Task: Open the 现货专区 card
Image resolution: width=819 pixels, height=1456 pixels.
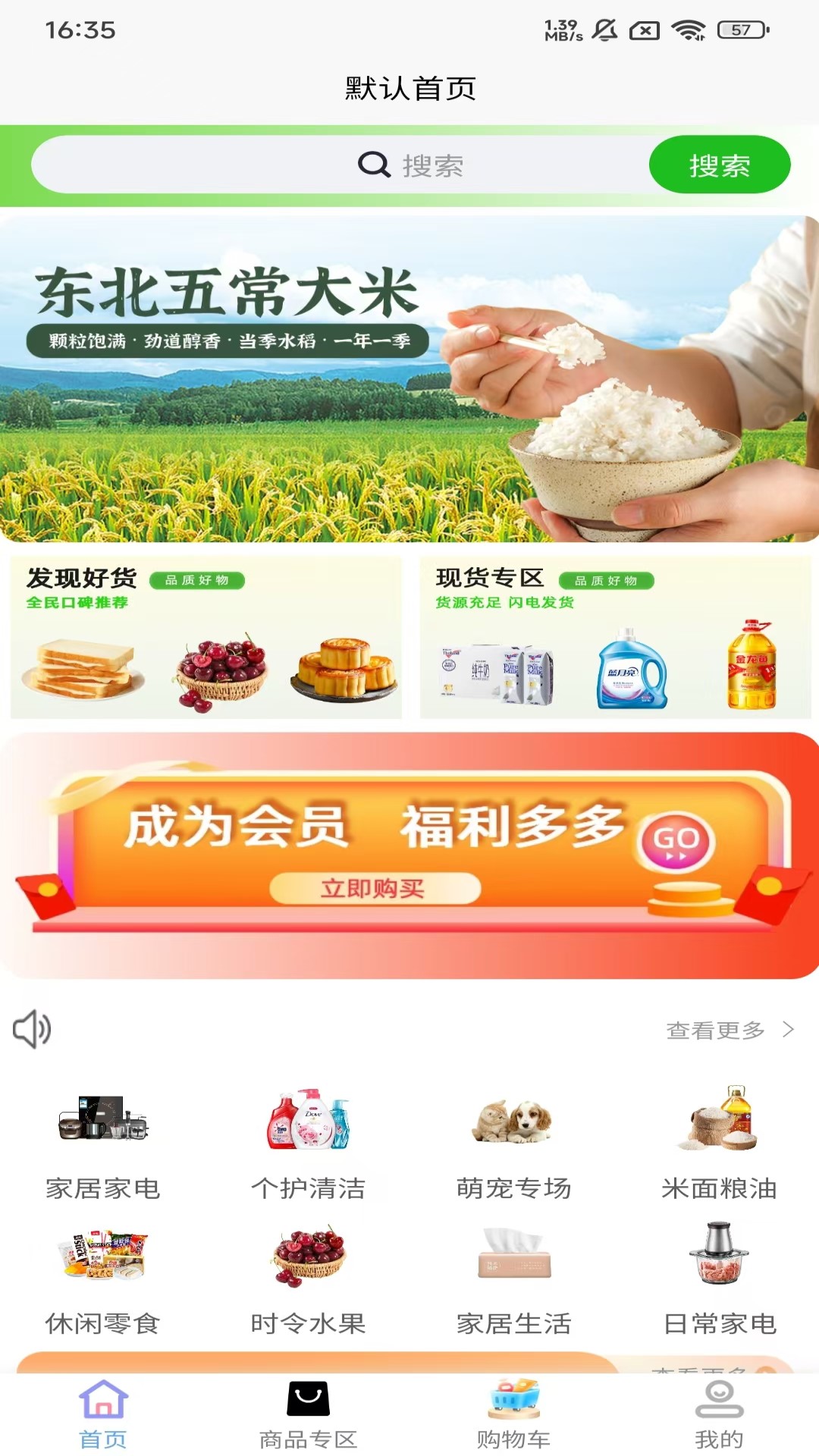Action: (x=615, y=637)
